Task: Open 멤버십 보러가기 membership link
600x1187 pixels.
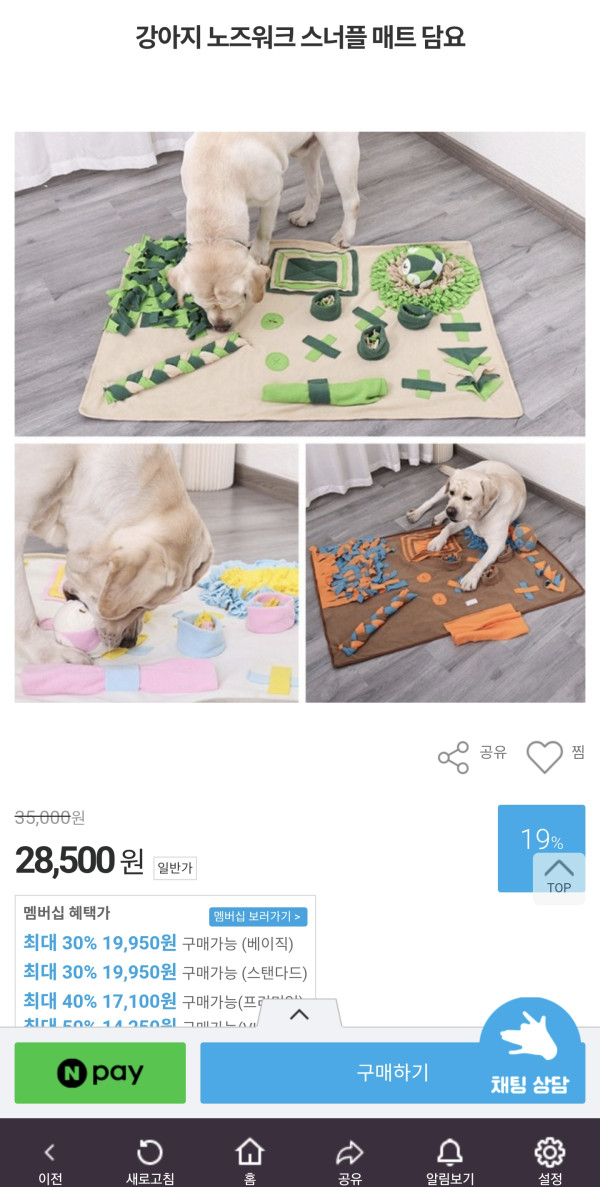Action: (x=258, y=916)
